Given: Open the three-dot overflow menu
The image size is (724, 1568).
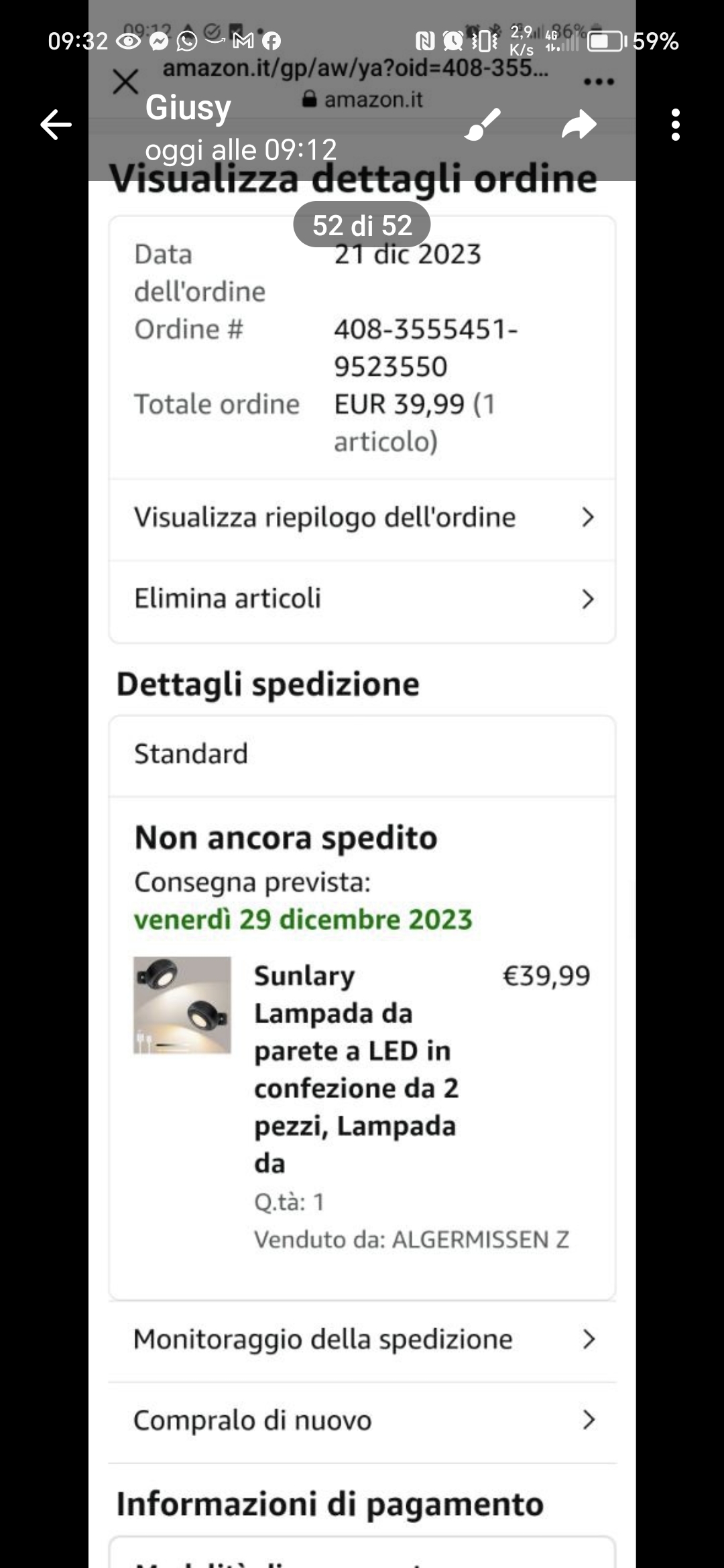Looking at the screenshot, I should click(x=675, y=125).
